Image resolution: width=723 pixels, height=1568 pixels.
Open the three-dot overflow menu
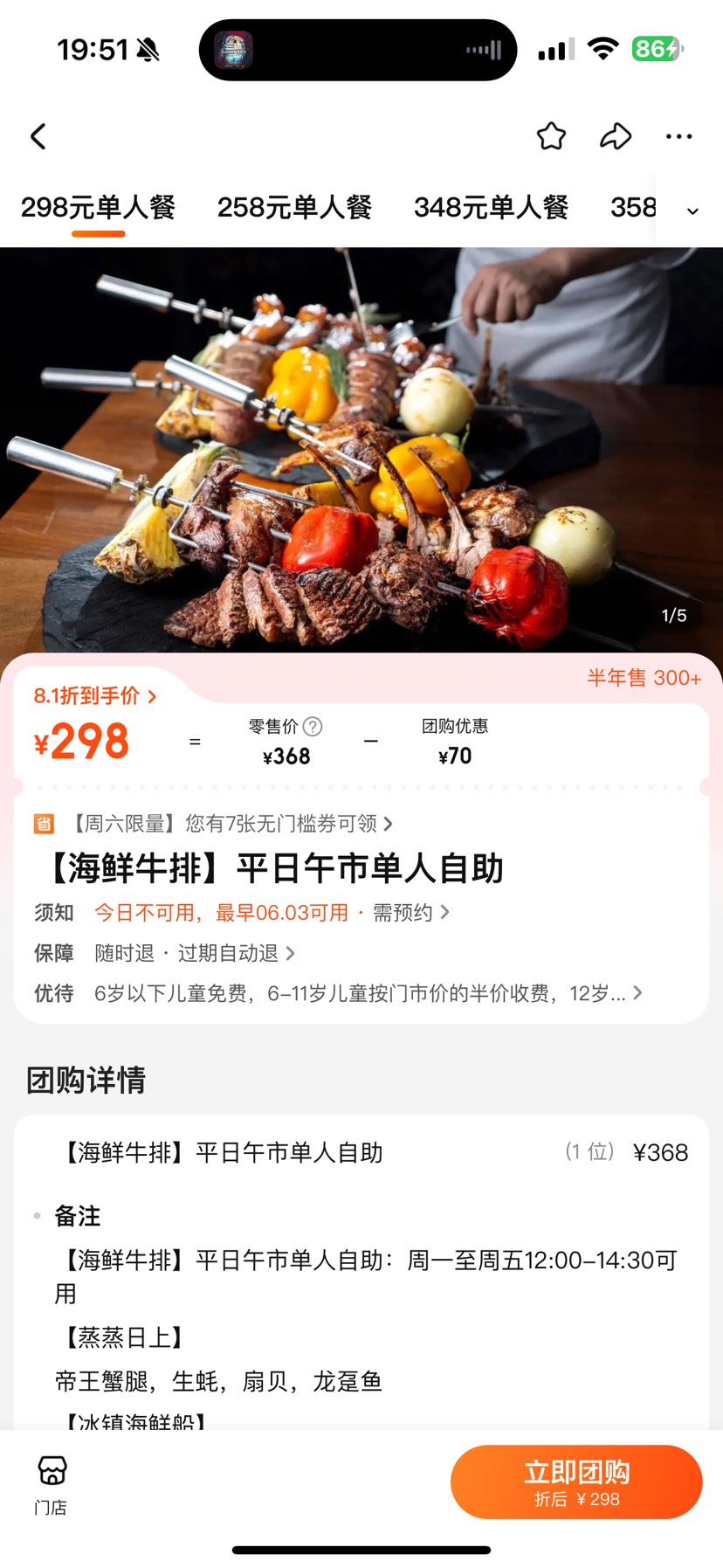(678, 136)
